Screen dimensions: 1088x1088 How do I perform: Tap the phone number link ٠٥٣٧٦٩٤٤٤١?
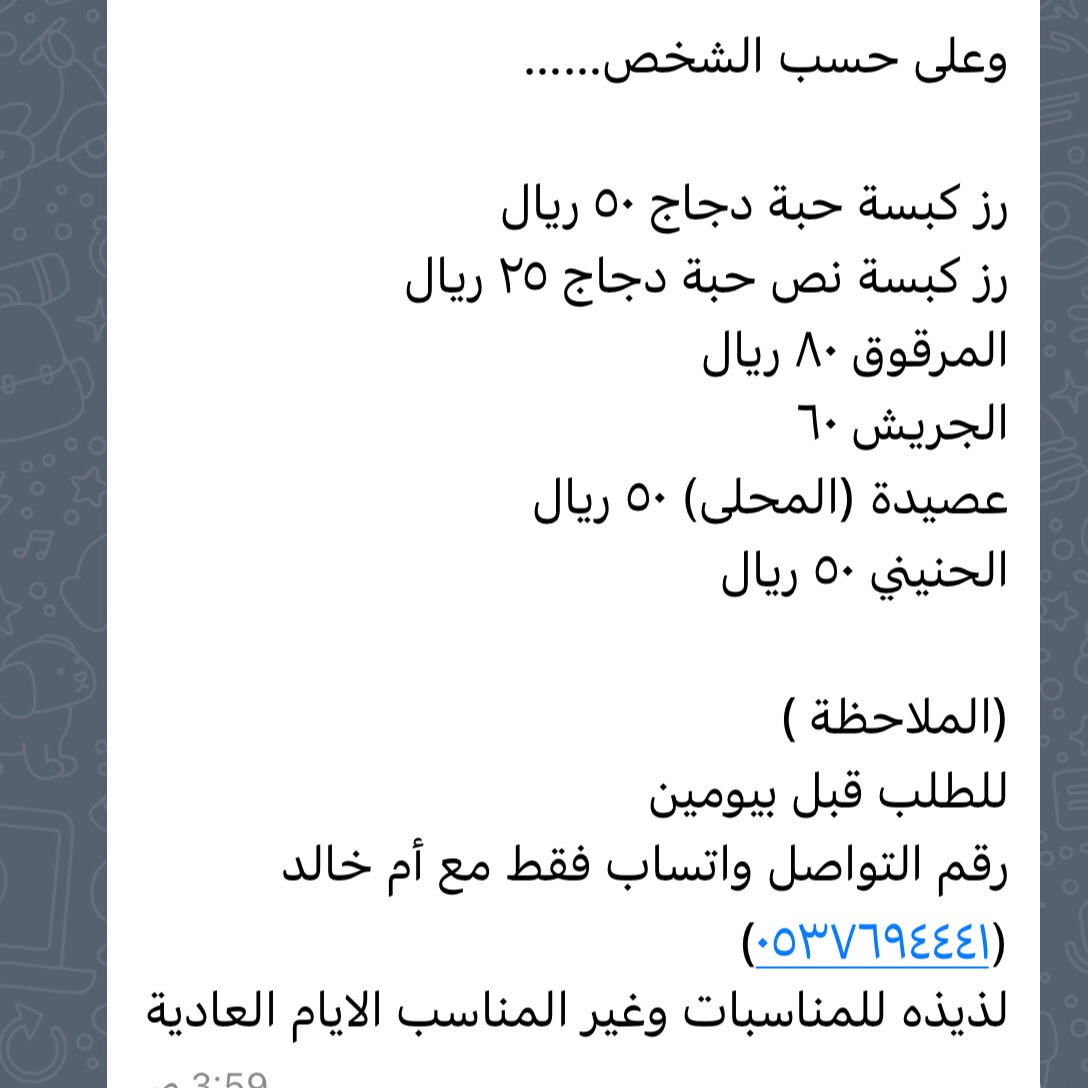click(873, 941)
